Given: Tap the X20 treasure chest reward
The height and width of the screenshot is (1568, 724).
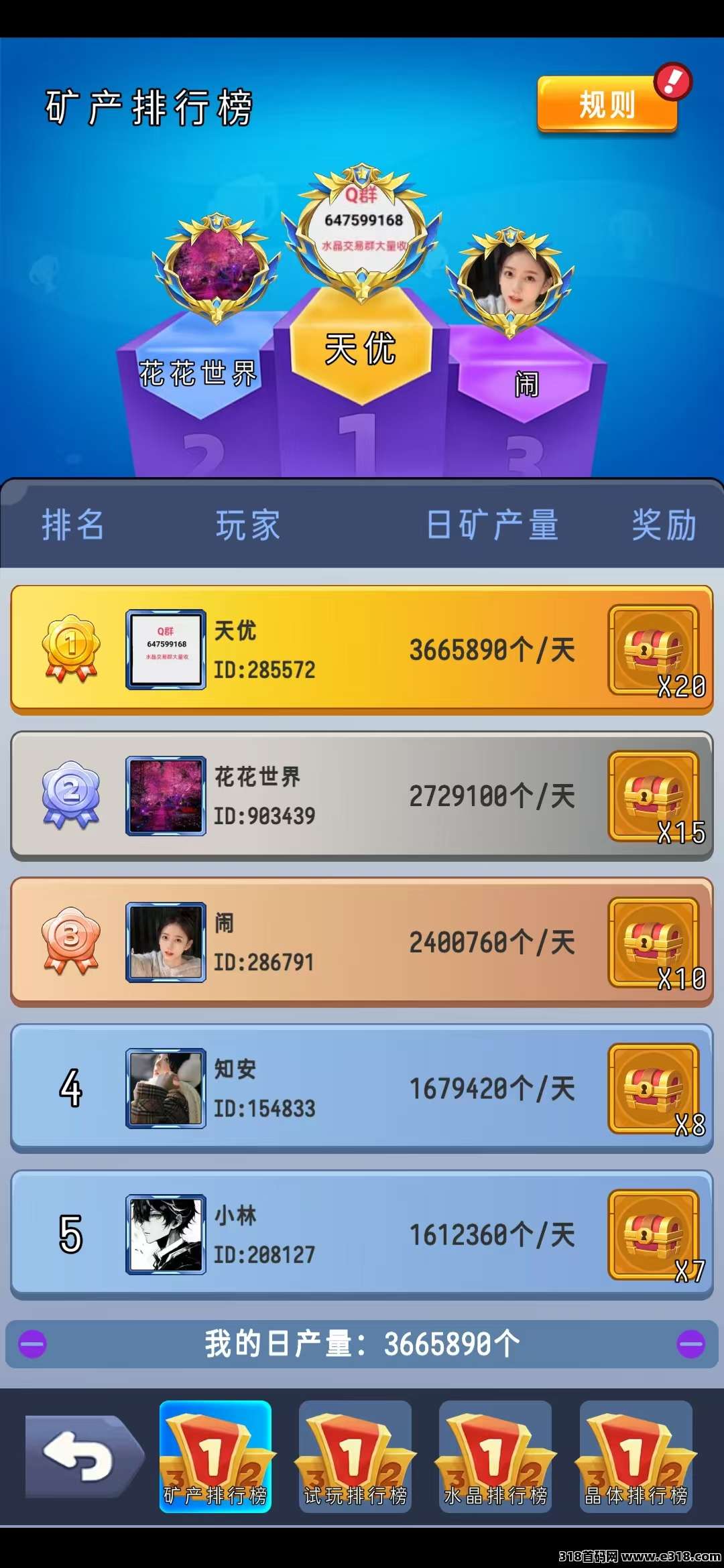Looking at the screenshot, I should pos(654,650).
